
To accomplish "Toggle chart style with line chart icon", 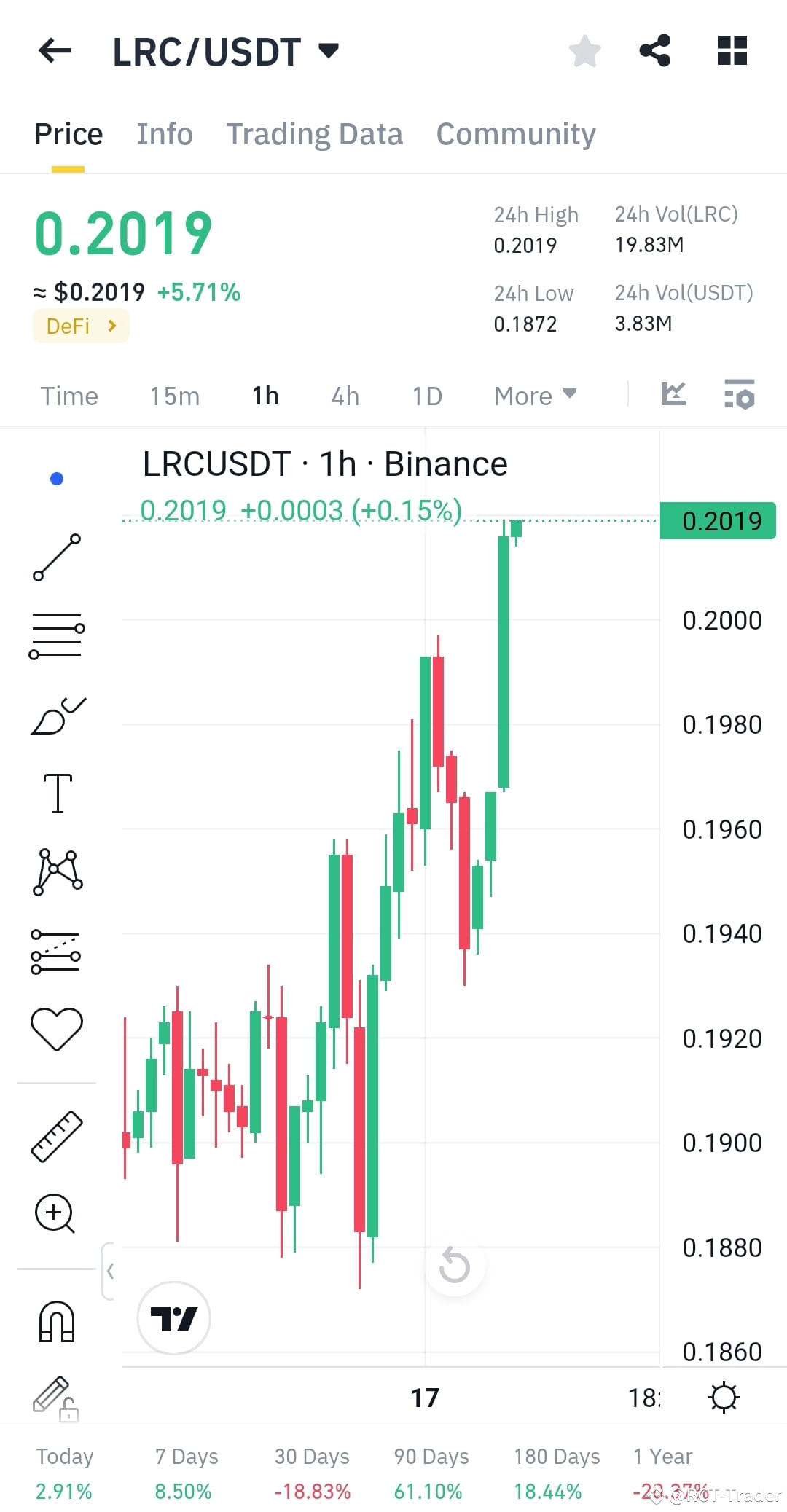I will coord(673,393).
